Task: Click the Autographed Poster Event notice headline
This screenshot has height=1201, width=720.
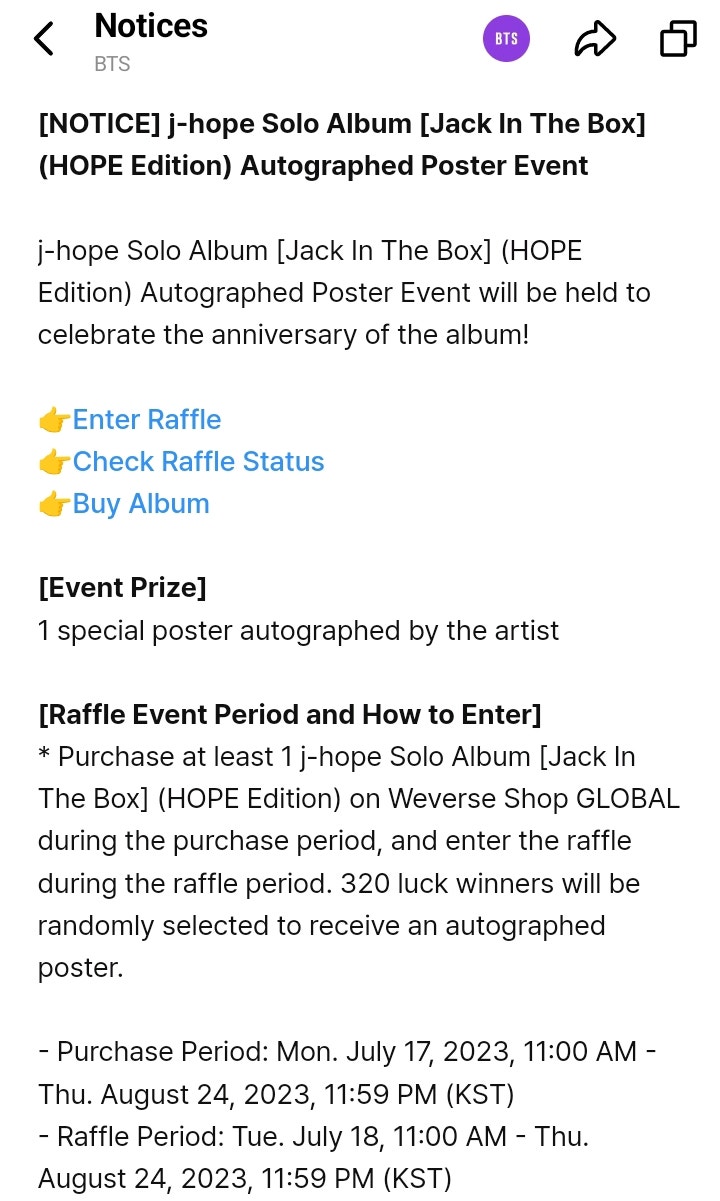Action: coord(340,144)
